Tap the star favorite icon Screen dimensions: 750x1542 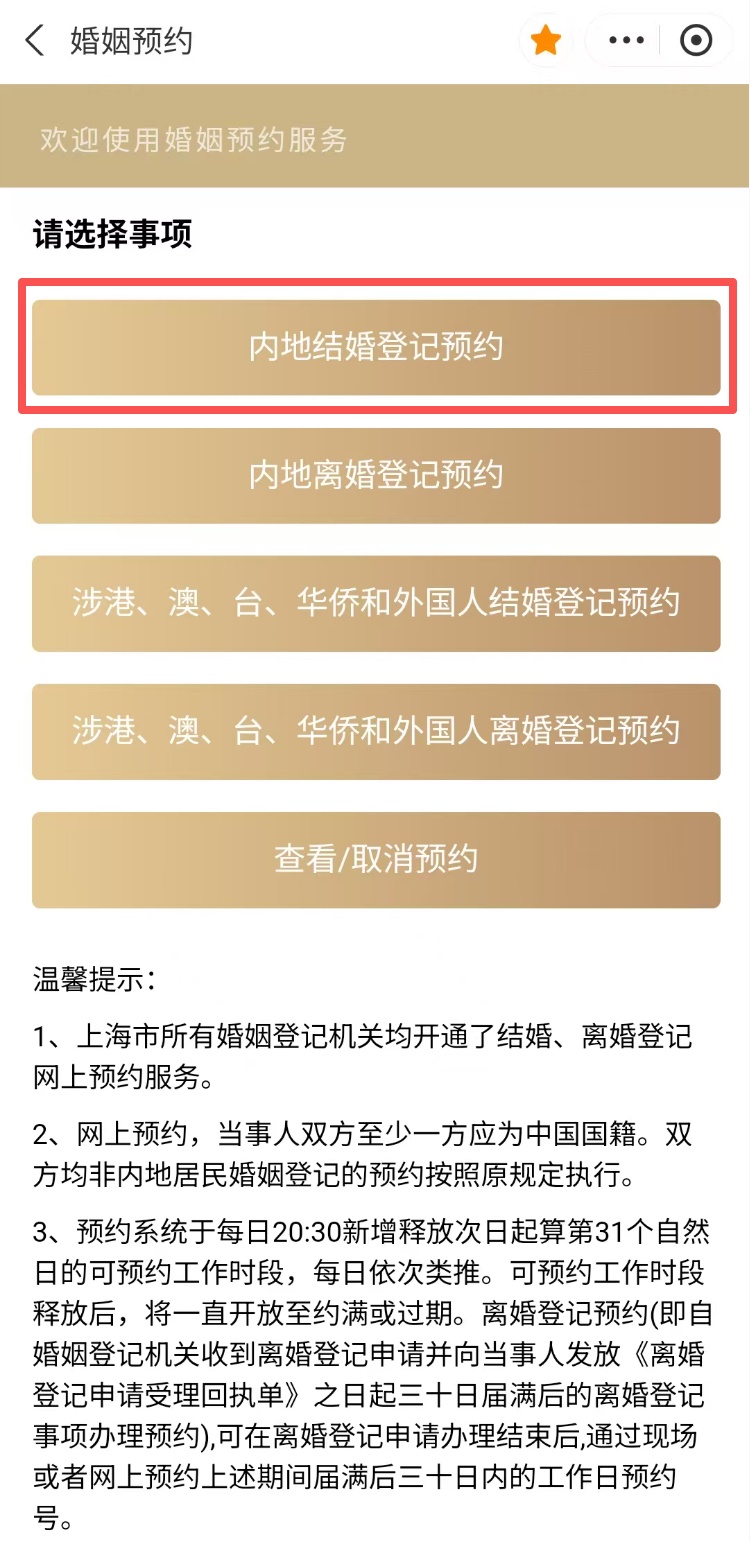coord(546,41)
